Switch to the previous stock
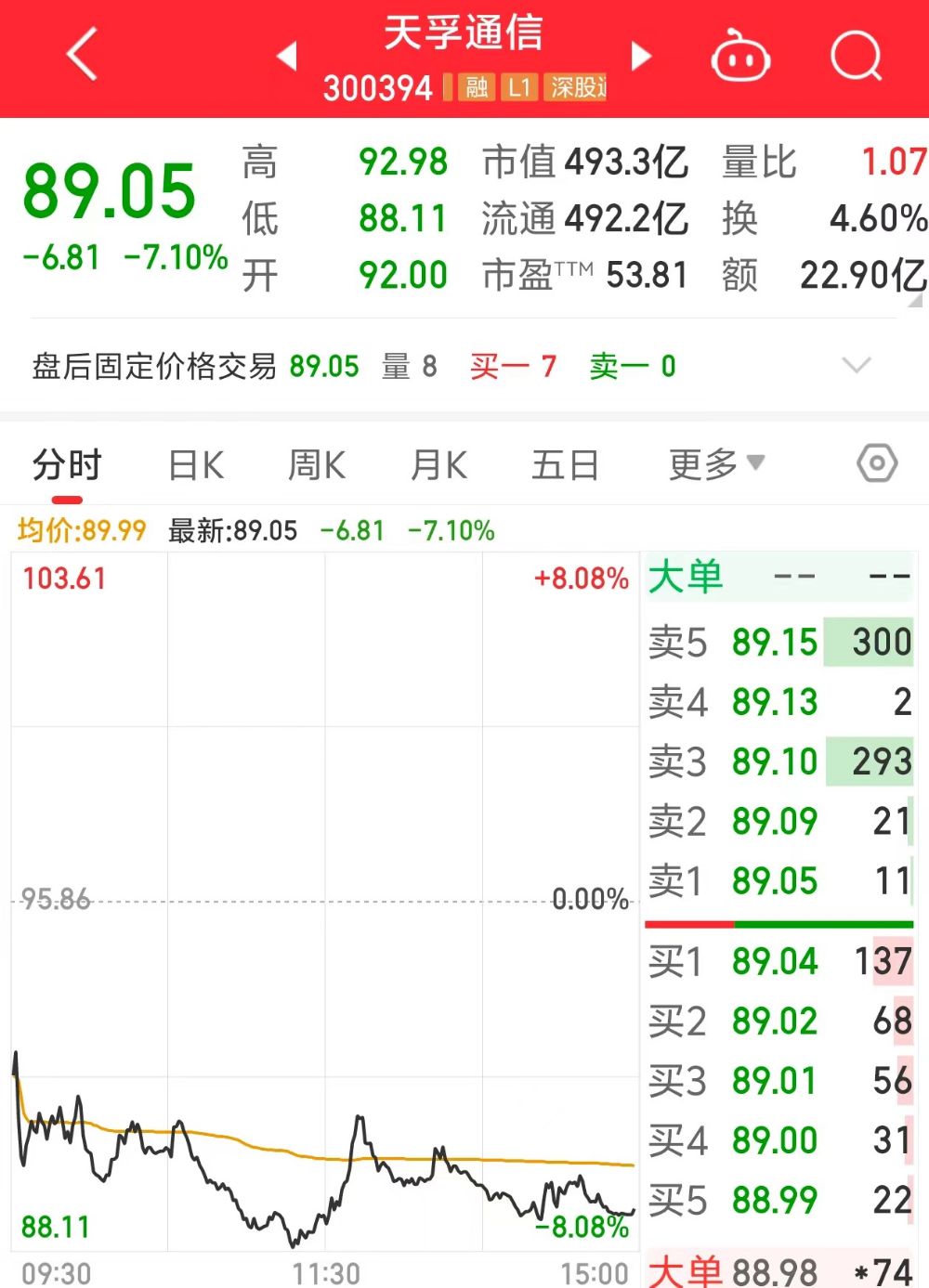Screen dimensions: 929x1288 pos(287,56)
